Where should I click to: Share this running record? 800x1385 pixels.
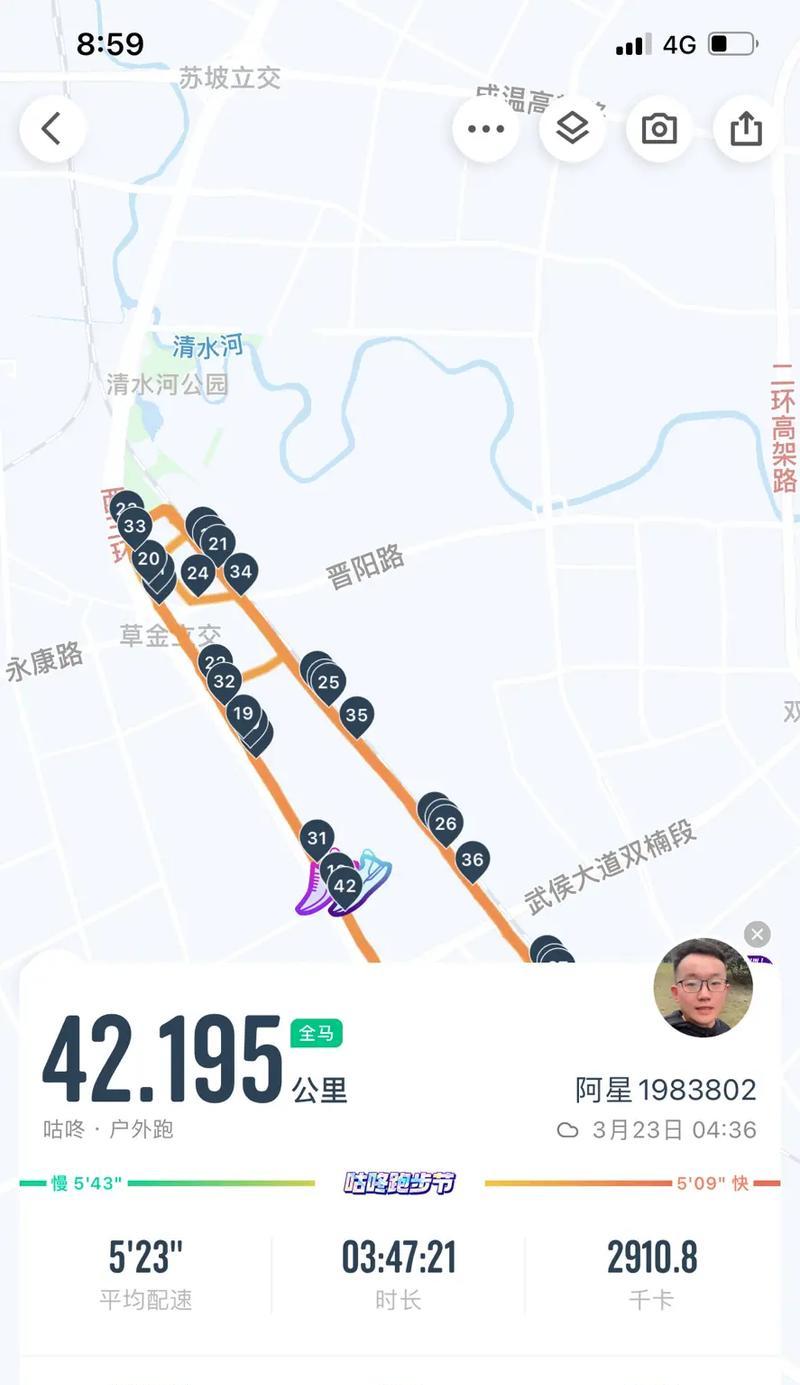[746, 129]
